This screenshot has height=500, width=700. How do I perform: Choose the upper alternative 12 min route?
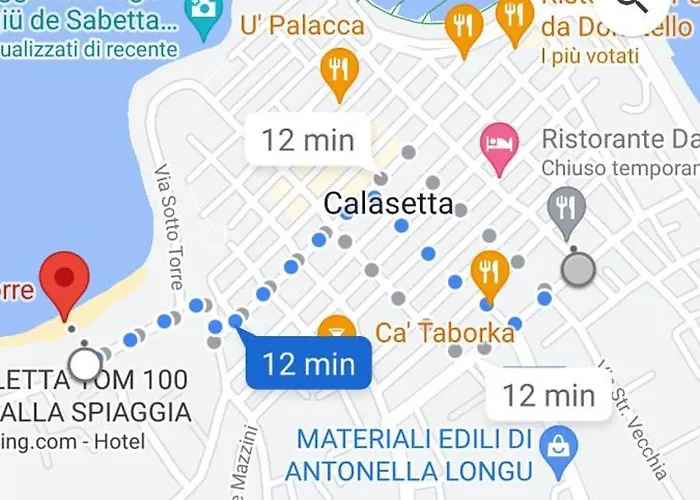point(308,140)
